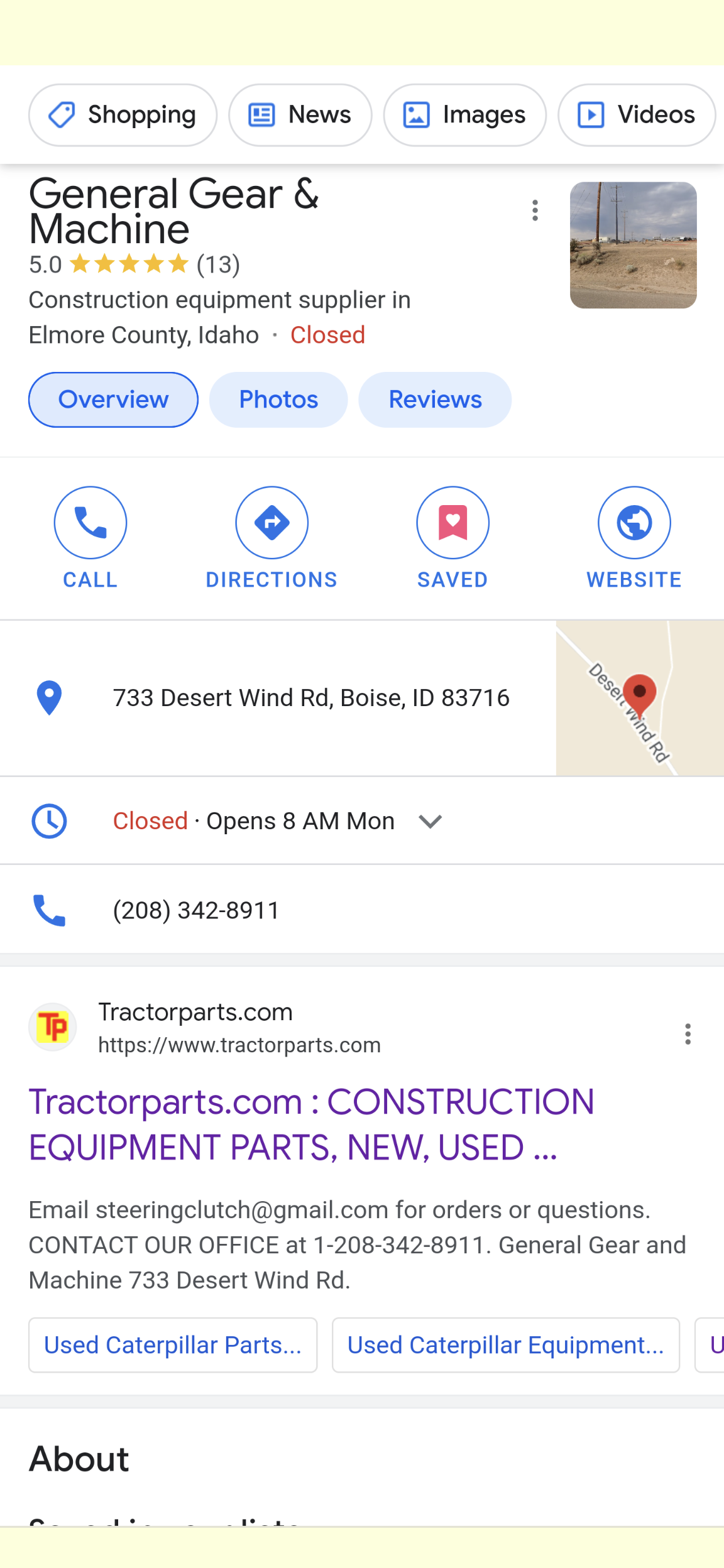The image size is (724, 1568).
Task: Select the Overview tab
Action: tap(113, 400)
